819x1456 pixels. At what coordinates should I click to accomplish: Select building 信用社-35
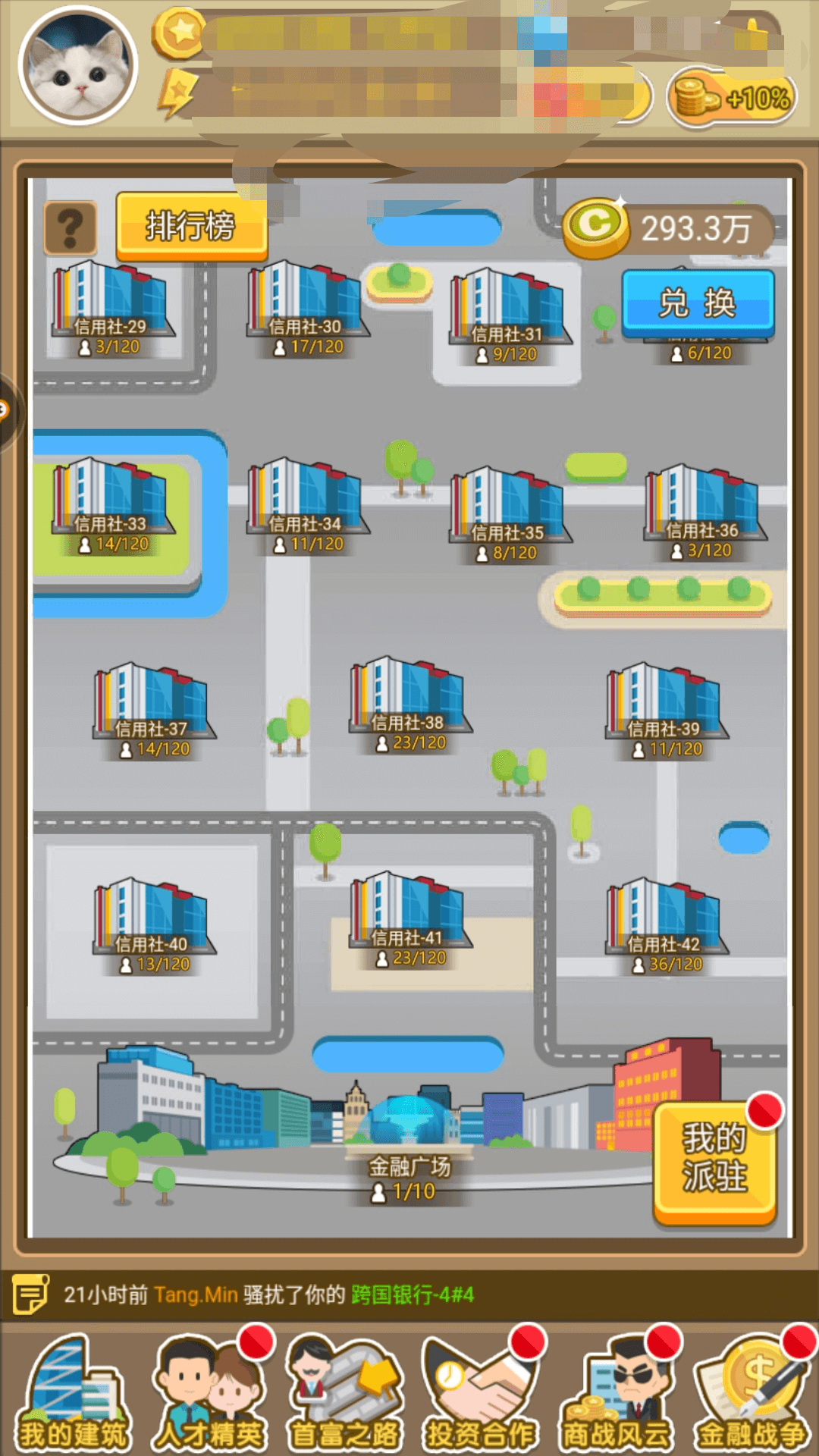(508, 510)
